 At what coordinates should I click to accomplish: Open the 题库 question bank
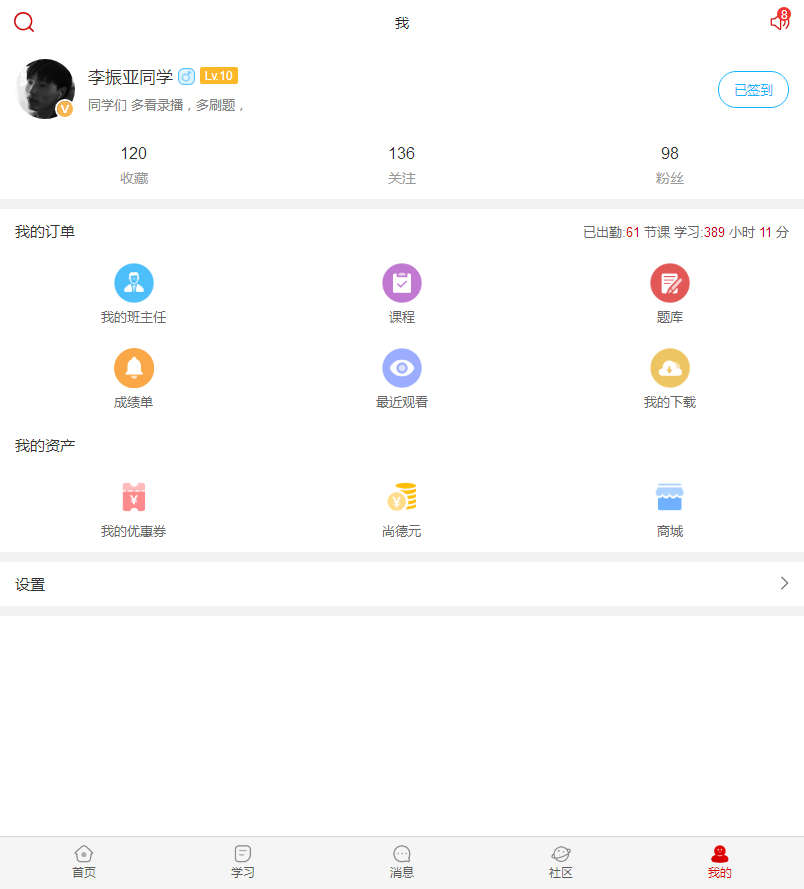pyautogui.click(x=670, y=294)
